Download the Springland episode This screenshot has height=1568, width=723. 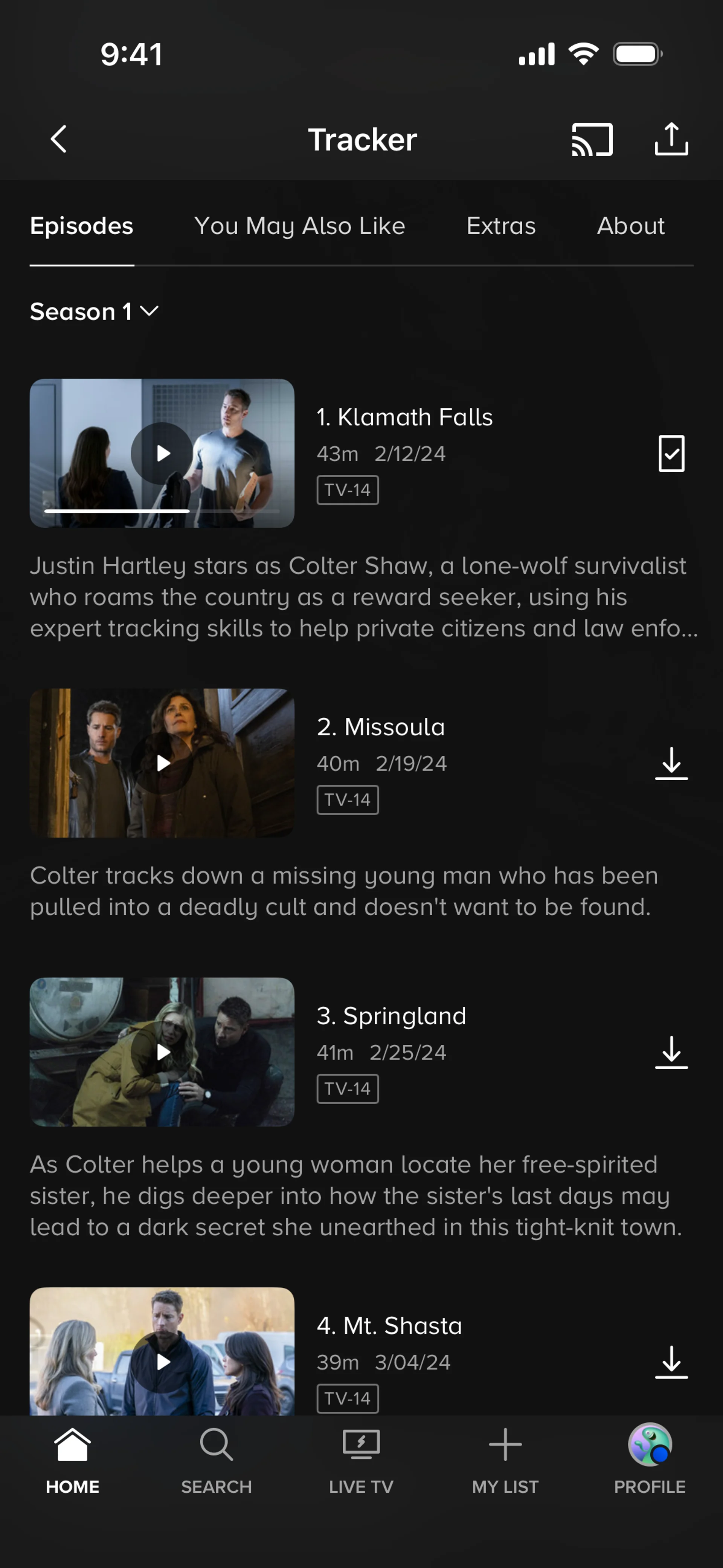[x=671, y=1052]
